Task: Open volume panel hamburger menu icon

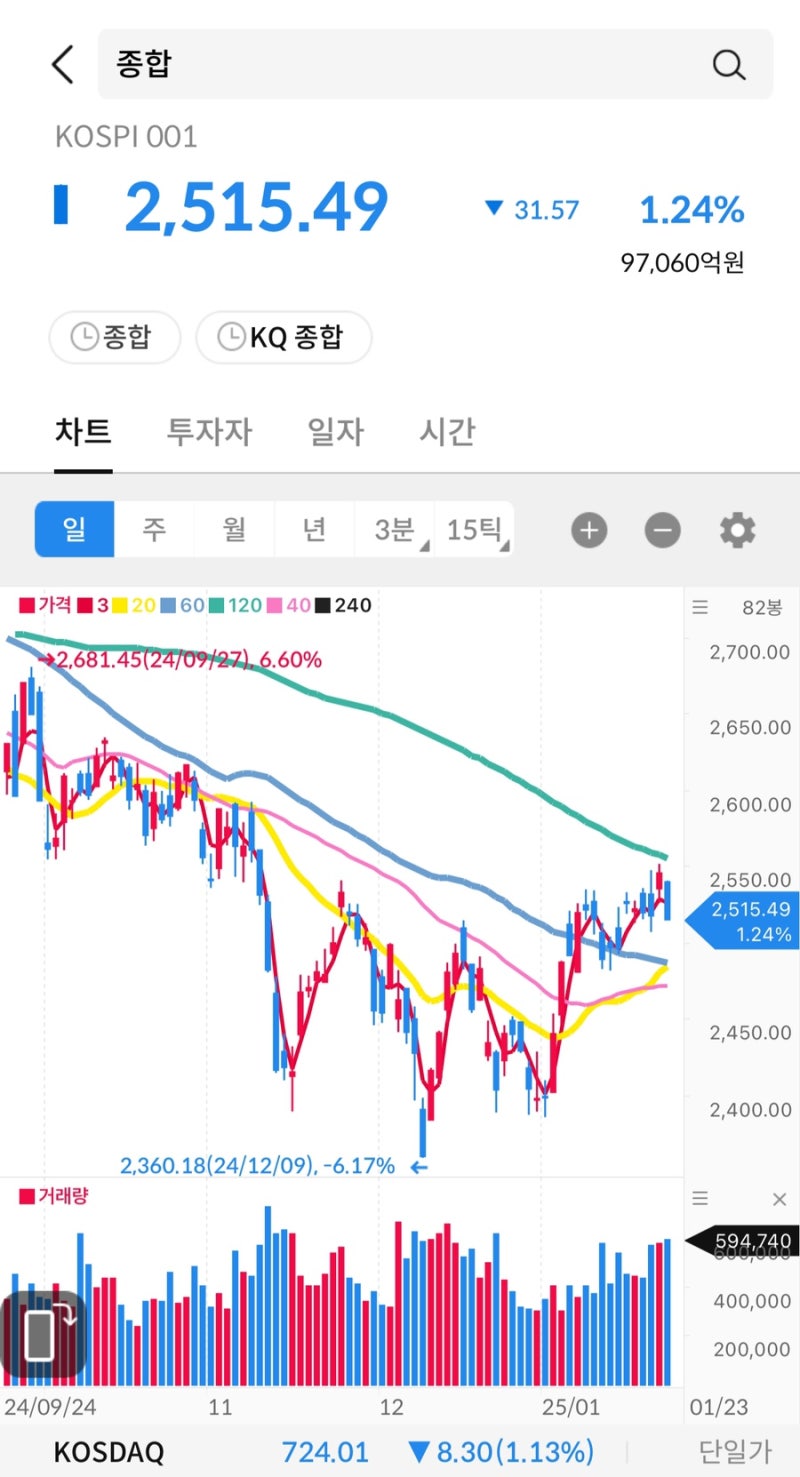Action: pyautogui.click(x=699, y=1198)
